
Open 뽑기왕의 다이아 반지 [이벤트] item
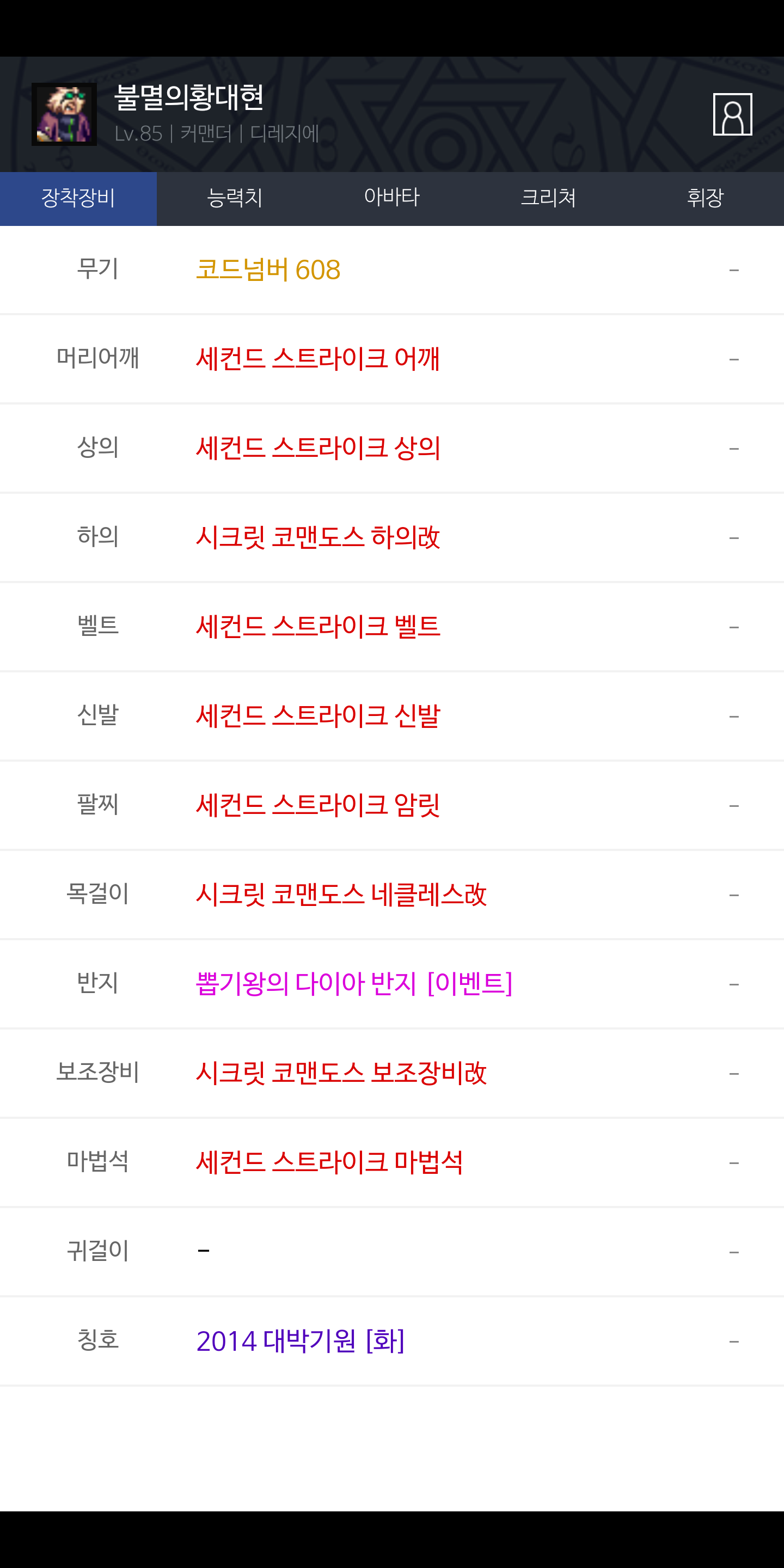click(x=354, y=984)
